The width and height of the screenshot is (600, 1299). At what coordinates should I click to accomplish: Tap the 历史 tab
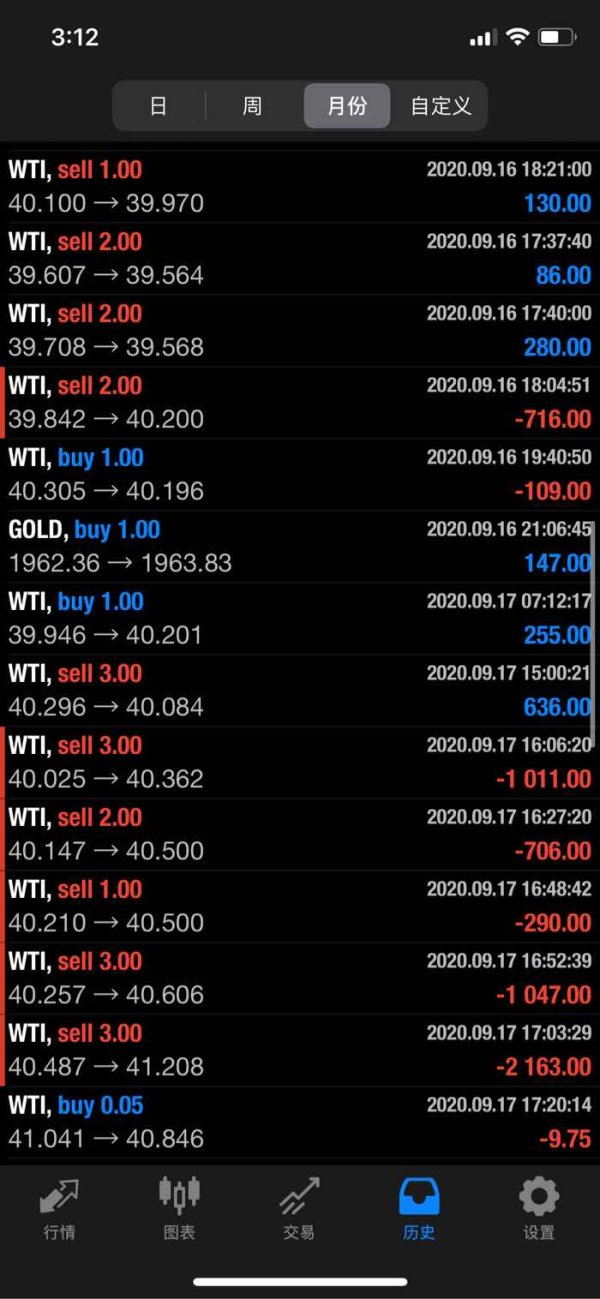(x=419, y=1208)
